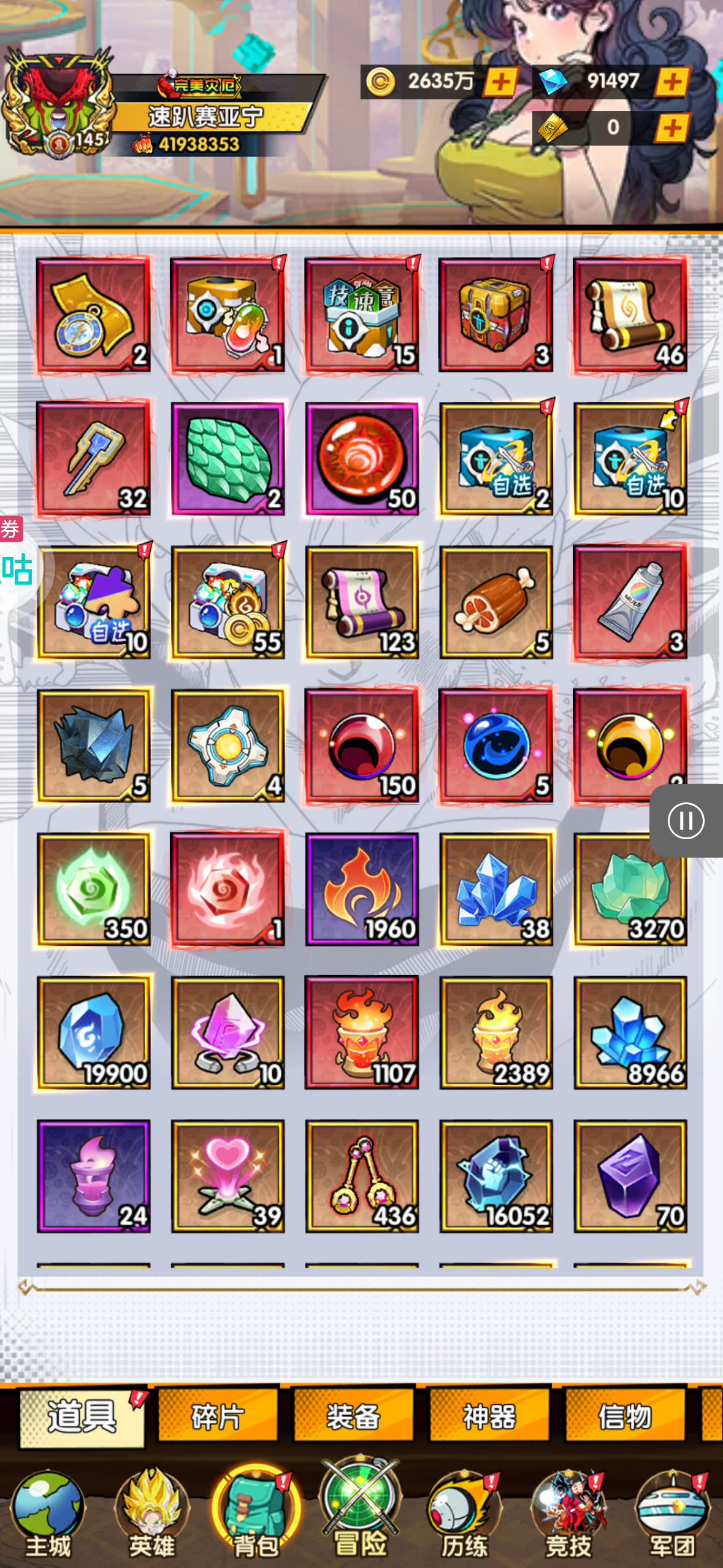Tap the floating pause button
The height and width of the screenshot is (1568, 723).
[x=686, y=821]
